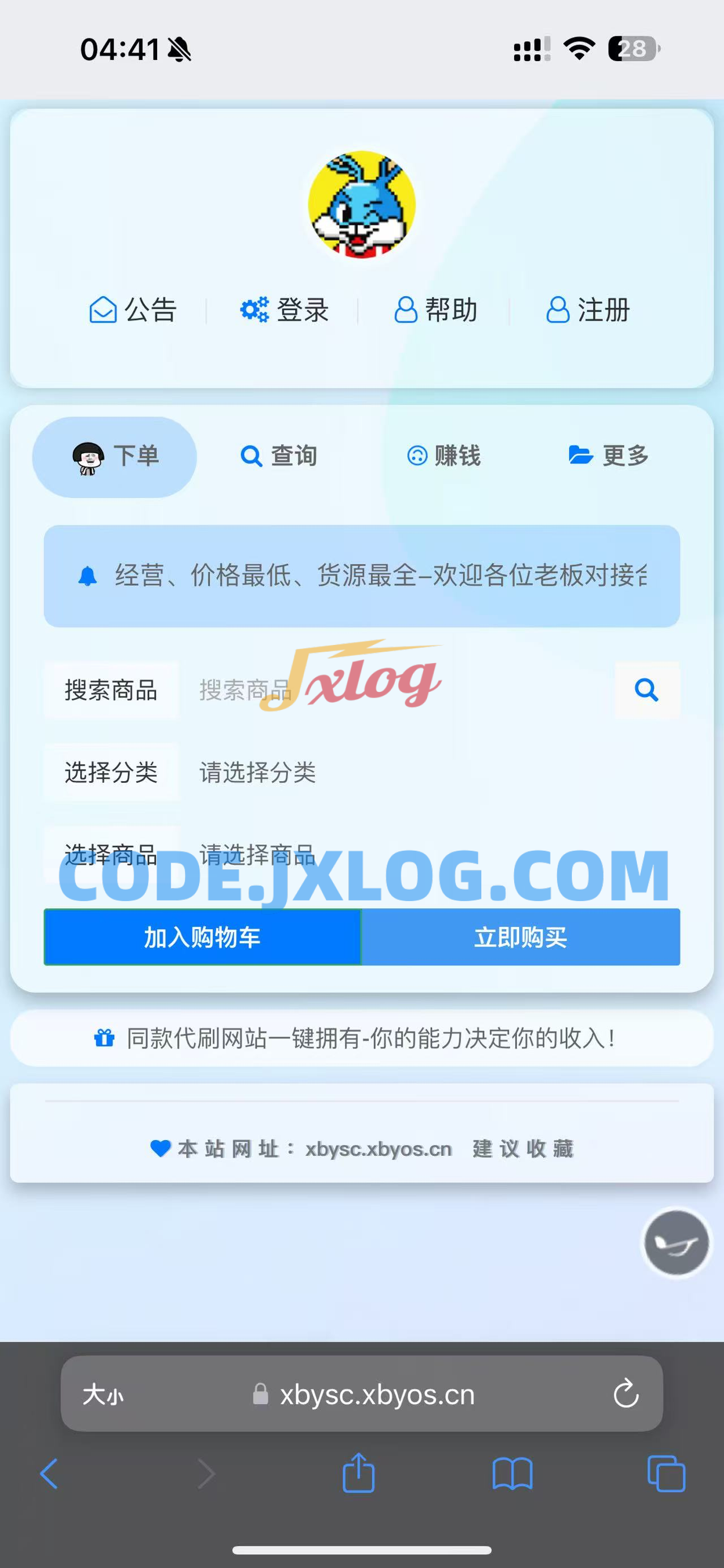
Task: Tap 立即购买 button
Action: [520, 937]
